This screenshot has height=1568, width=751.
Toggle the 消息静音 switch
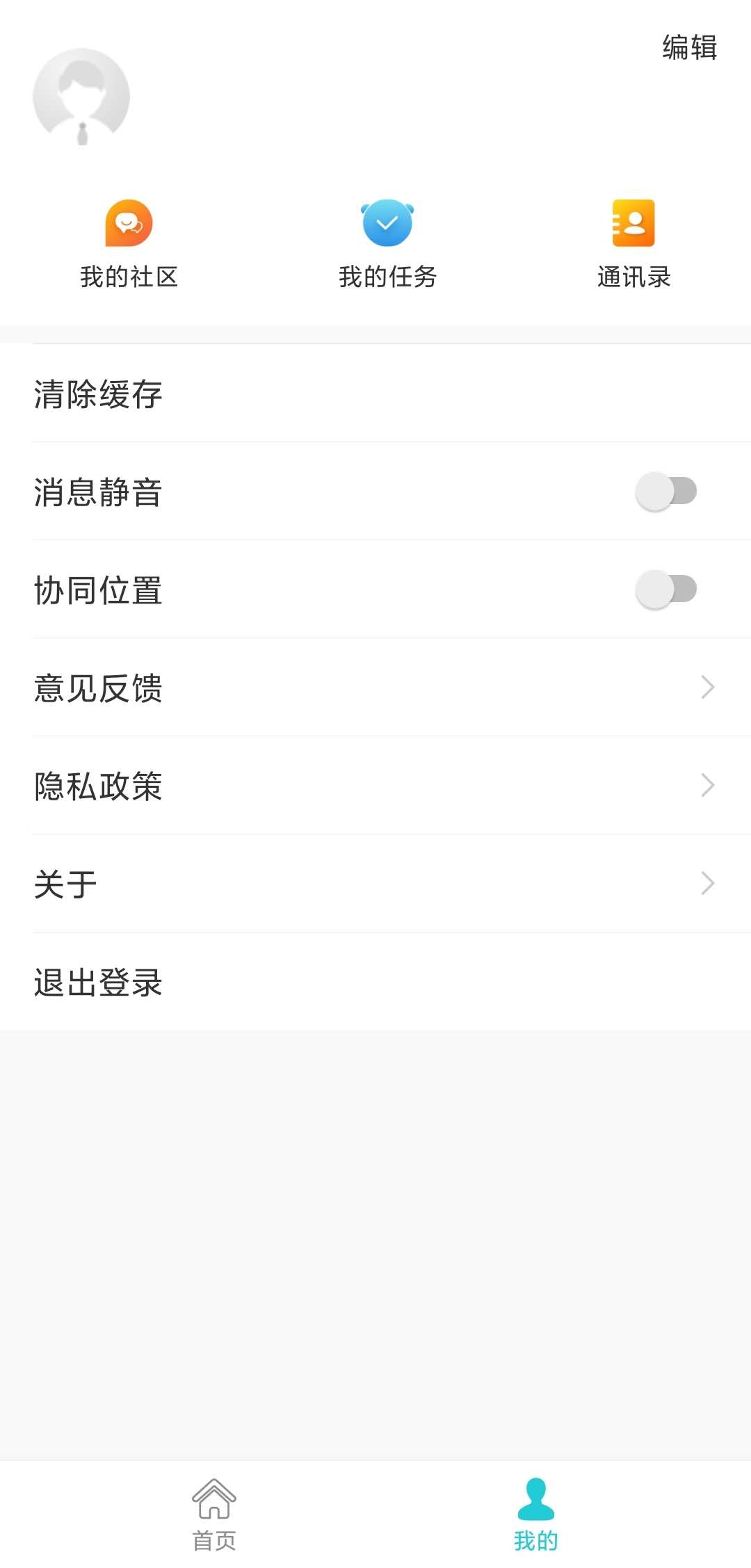tap(665, 491)
